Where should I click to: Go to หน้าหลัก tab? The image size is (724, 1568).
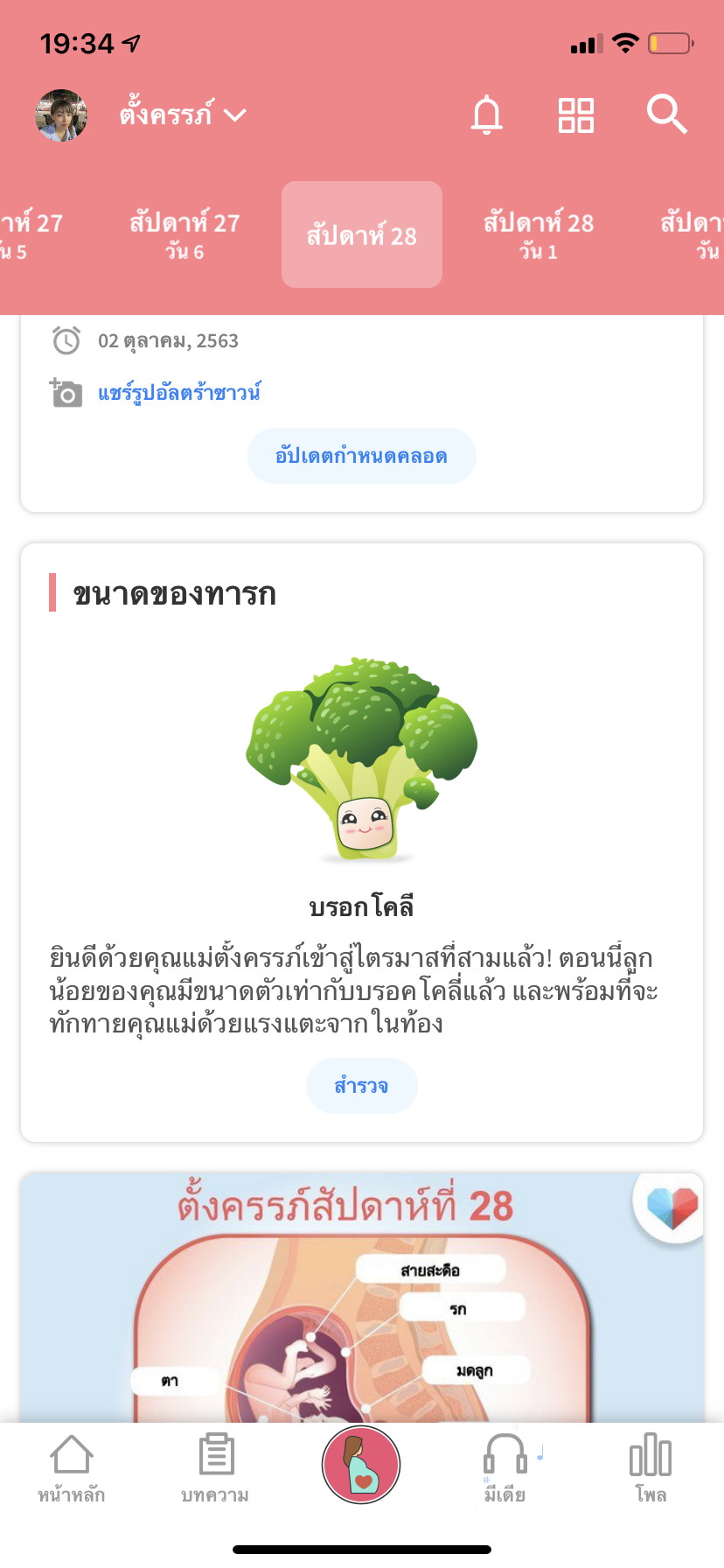click(72, 1469)
